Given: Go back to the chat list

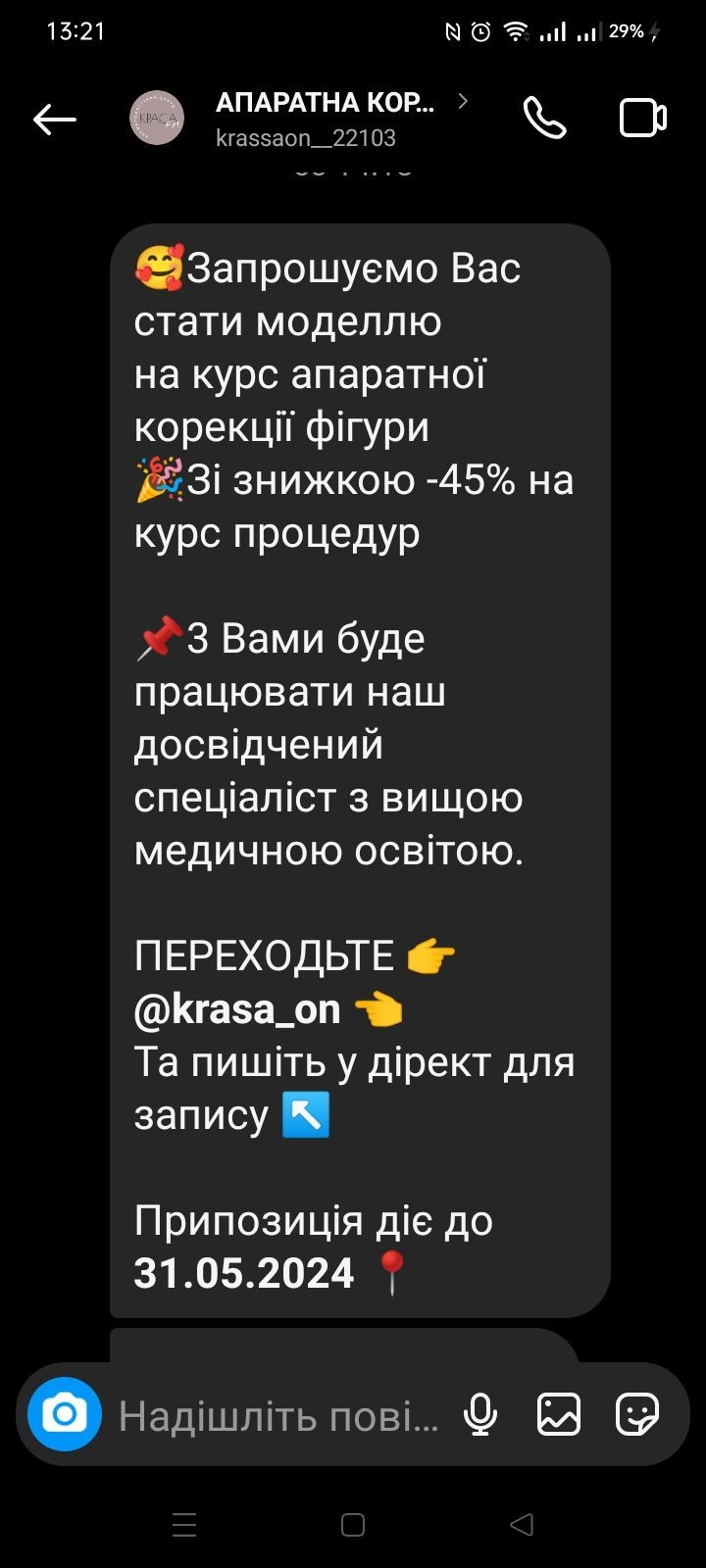Looking at the screenshot, I should pos(54,120).
